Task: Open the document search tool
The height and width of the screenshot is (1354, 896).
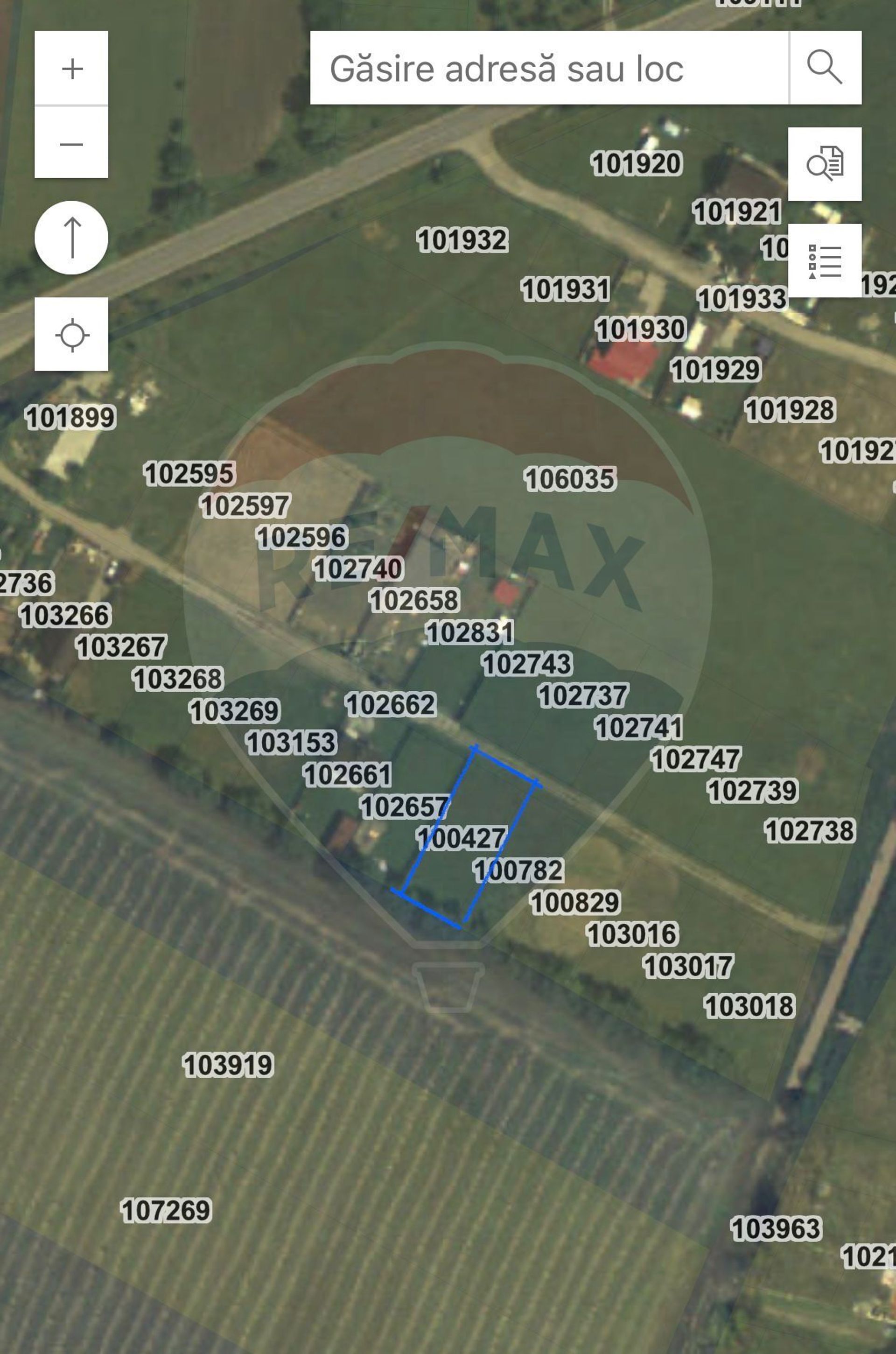Action: [x=825, y=164]
